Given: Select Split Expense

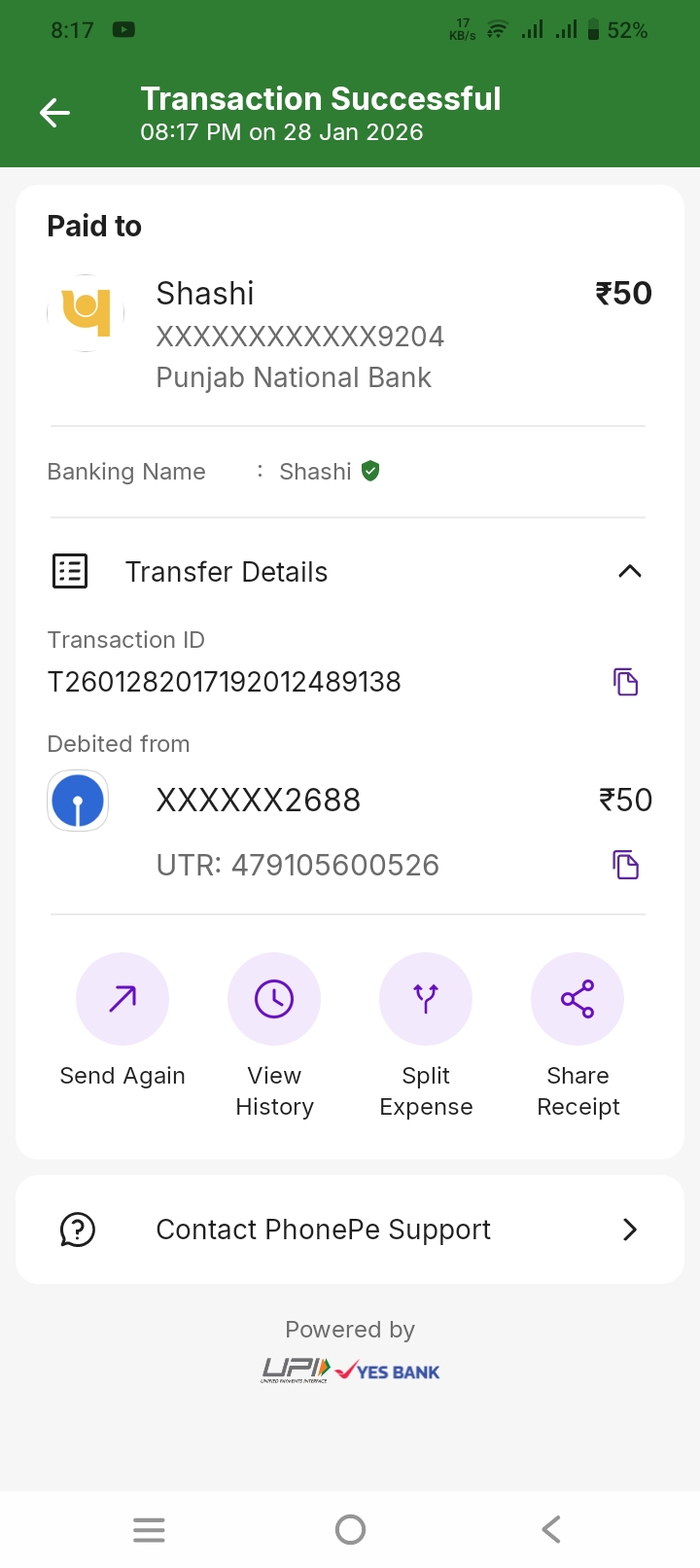Looking at the screenshot, I should point(426,1000).
